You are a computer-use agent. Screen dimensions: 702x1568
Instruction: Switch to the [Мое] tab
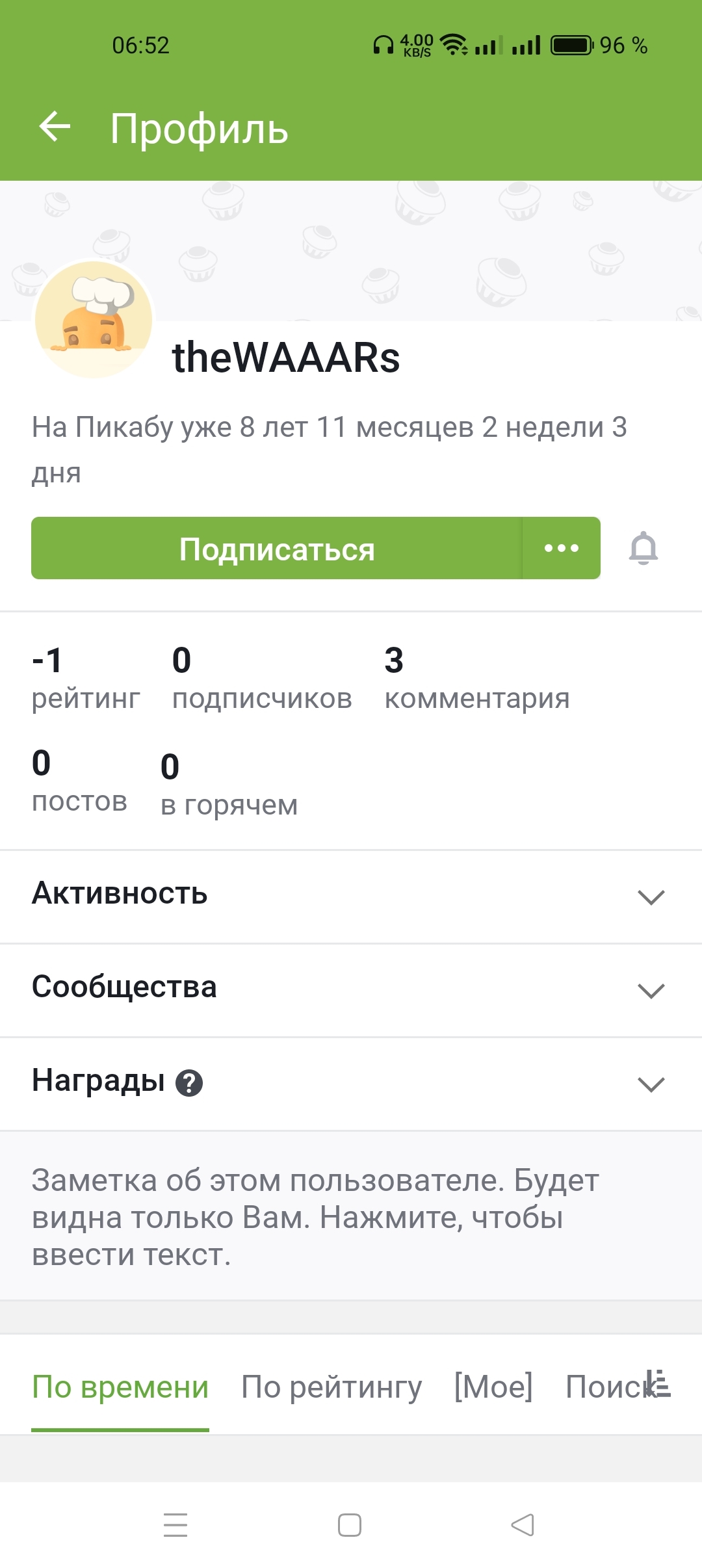(x=493, y=1387)
